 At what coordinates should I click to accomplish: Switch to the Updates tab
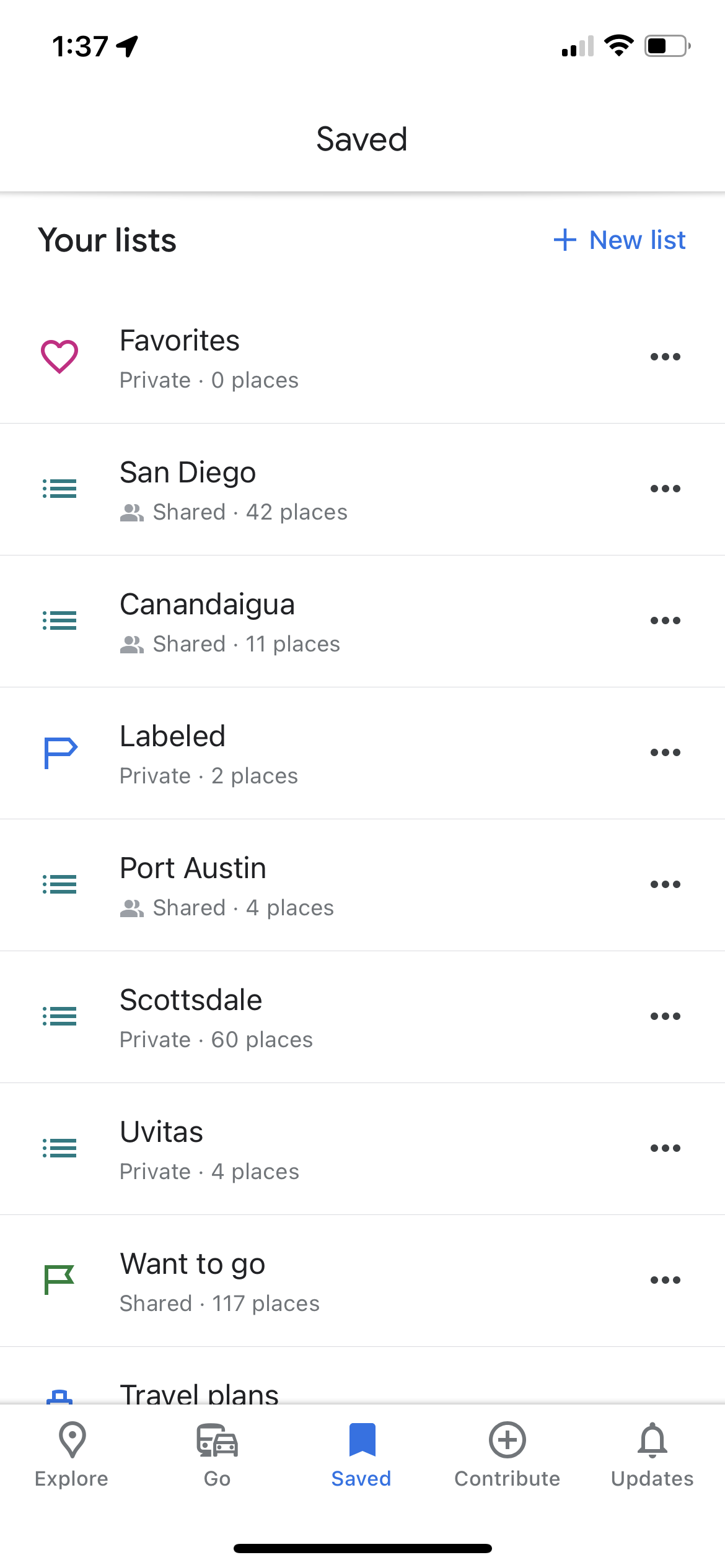pyautogui.click(x=652, y=1455)
